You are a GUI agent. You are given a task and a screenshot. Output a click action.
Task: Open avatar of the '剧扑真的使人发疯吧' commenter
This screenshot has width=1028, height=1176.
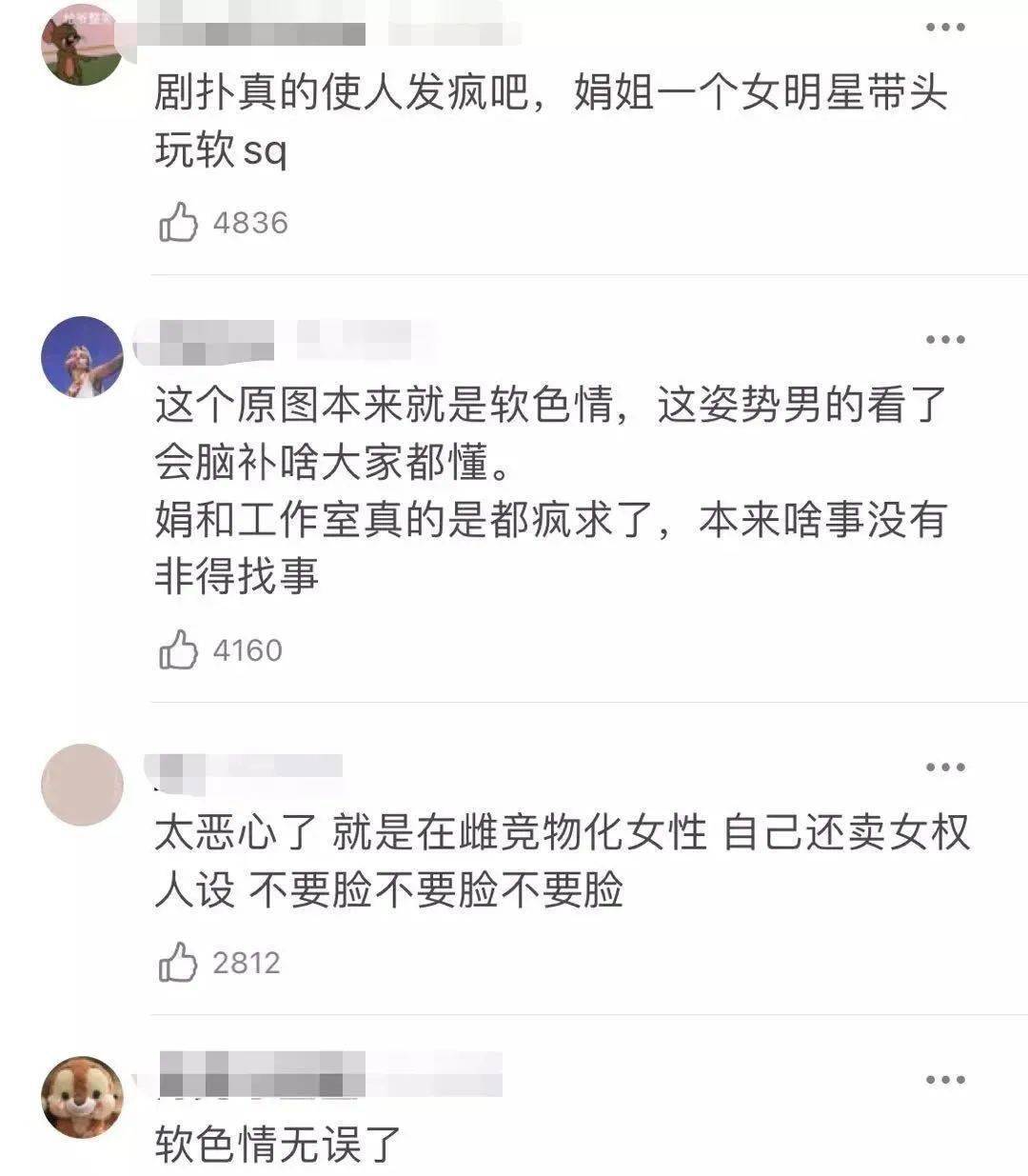(83, 45)
